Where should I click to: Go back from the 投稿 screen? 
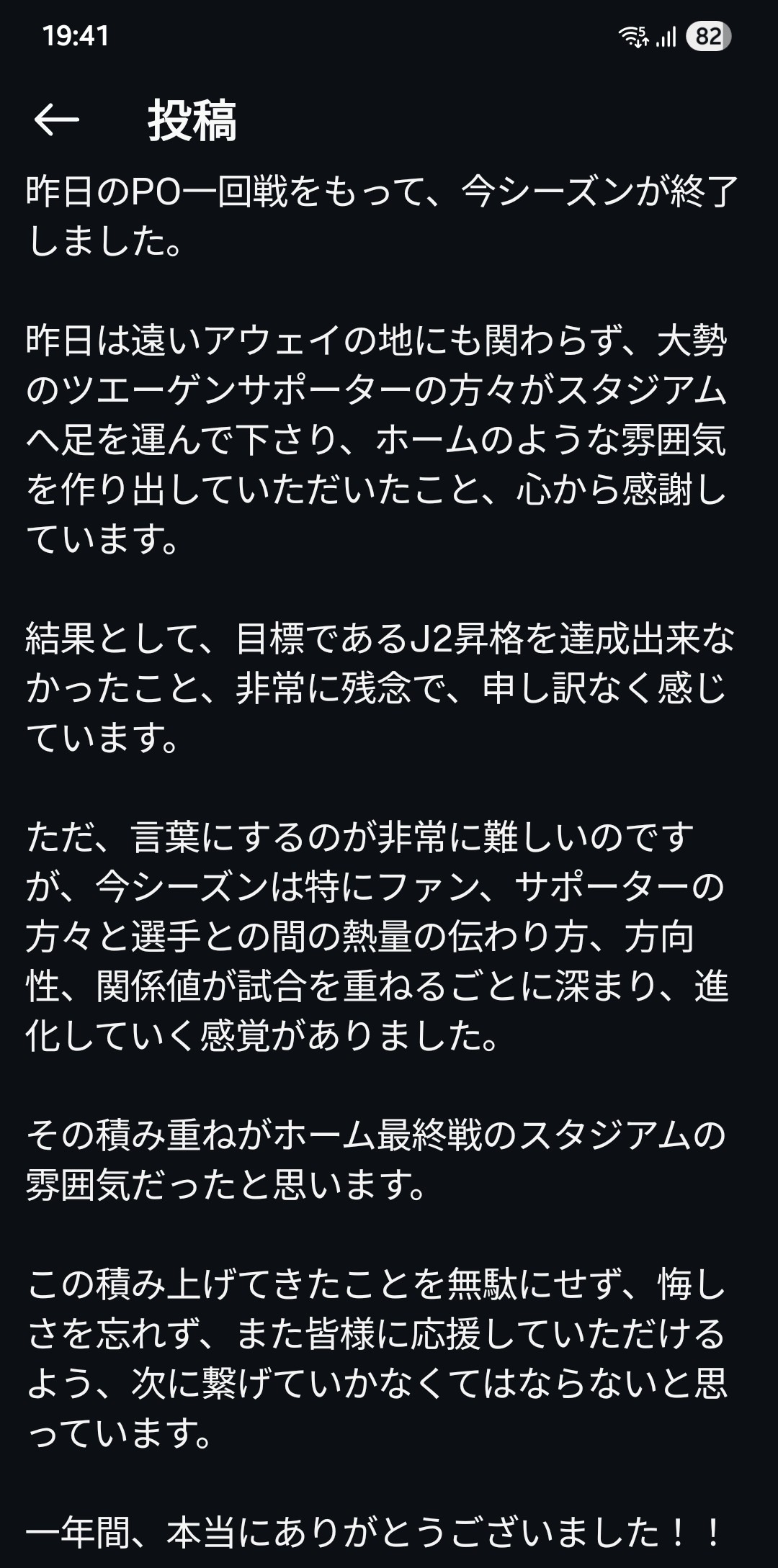pyautogui.click(x=56, y=120)
